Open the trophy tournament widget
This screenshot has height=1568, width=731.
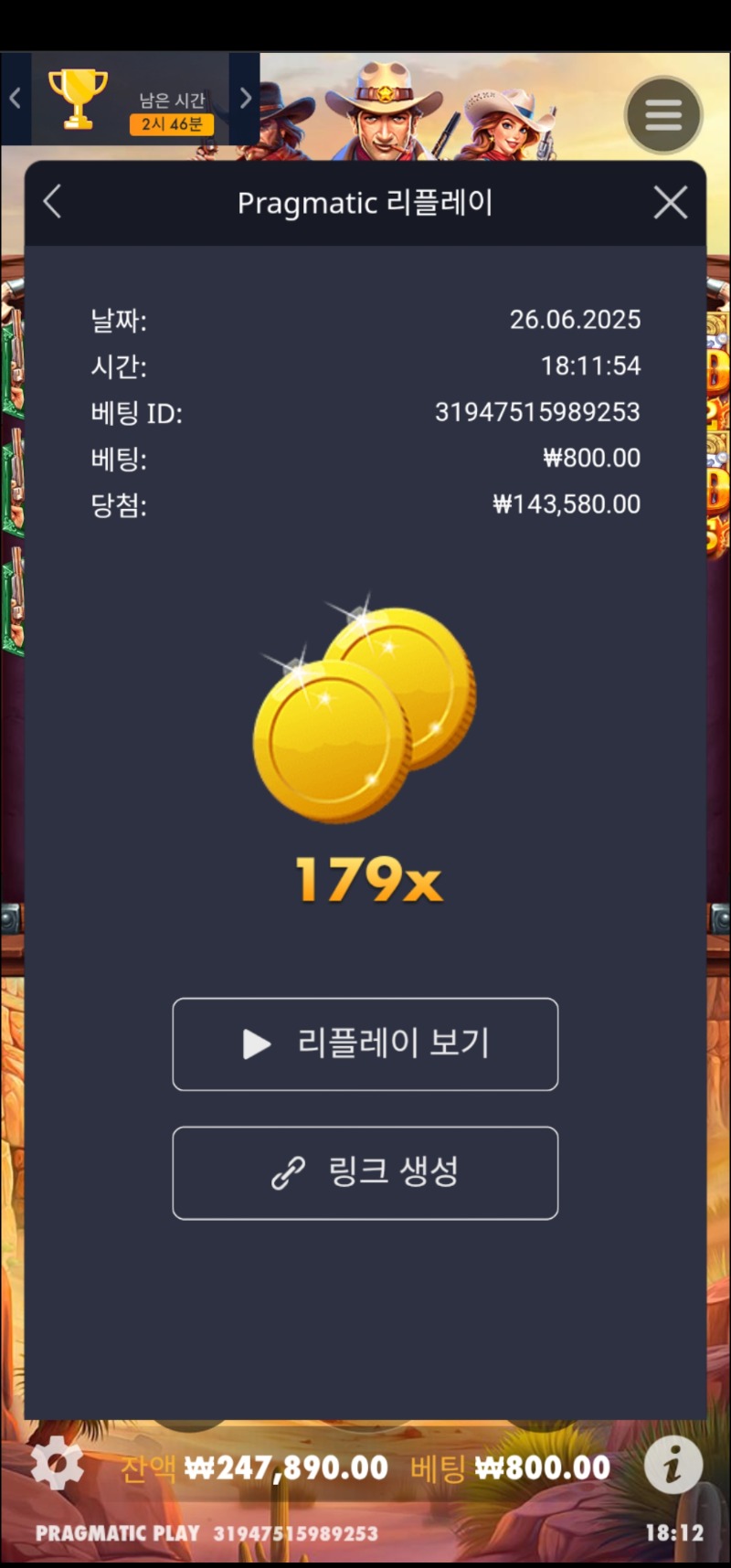131,99
